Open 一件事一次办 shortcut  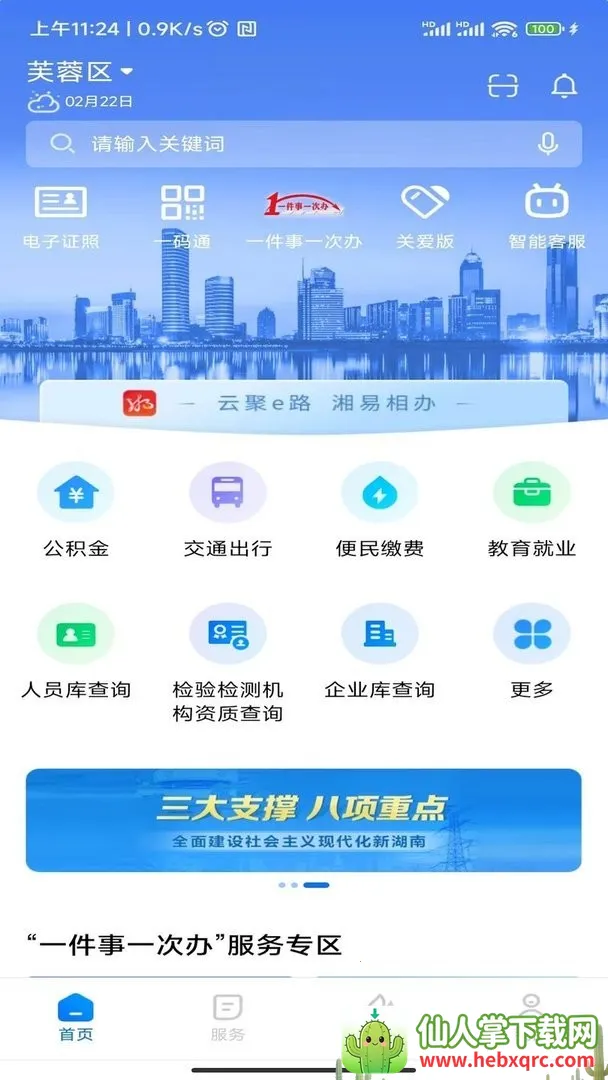[x=303, y=215]
